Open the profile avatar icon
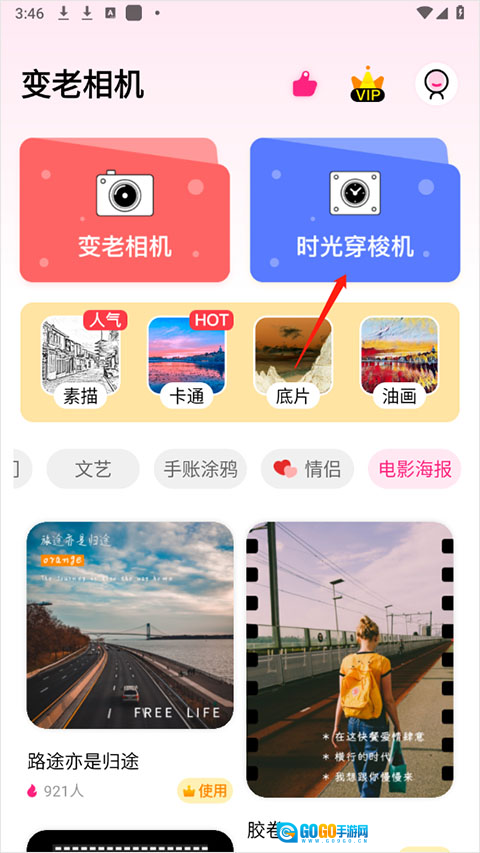This screenshot has width=480, height=853. 436,84
